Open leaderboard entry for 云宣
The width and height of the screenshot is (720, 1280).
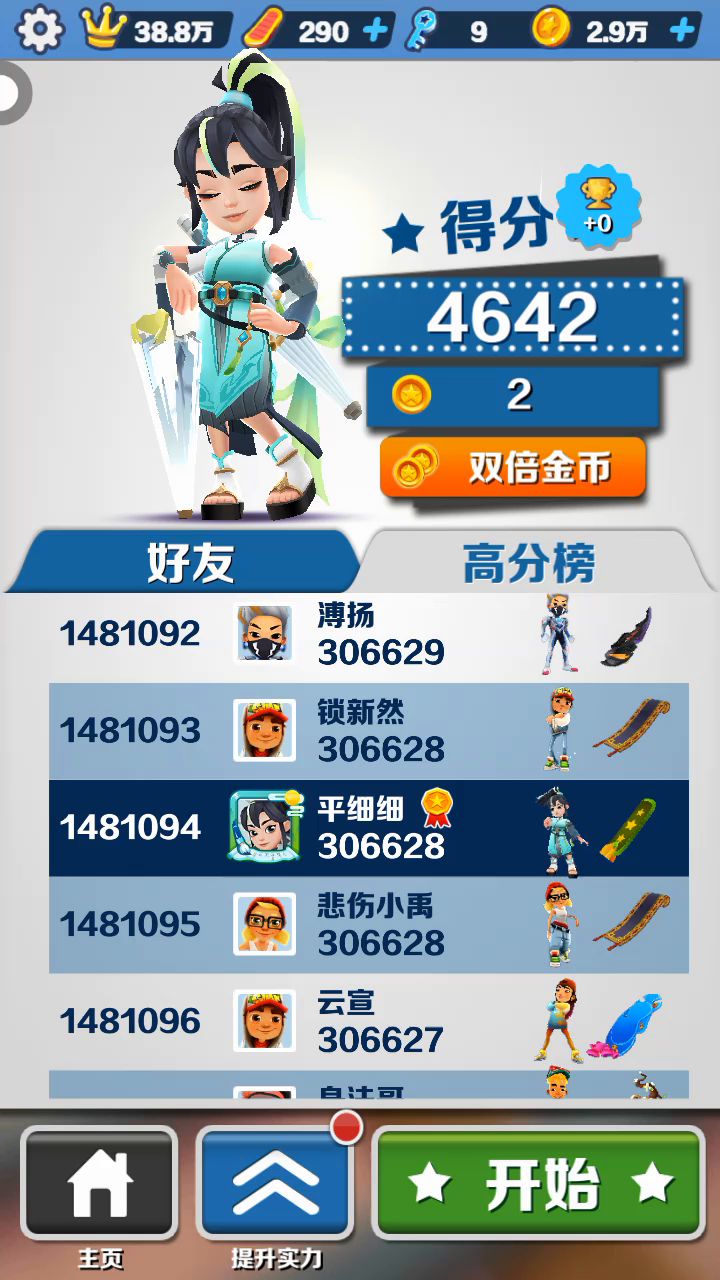(x=368, y=1022)
